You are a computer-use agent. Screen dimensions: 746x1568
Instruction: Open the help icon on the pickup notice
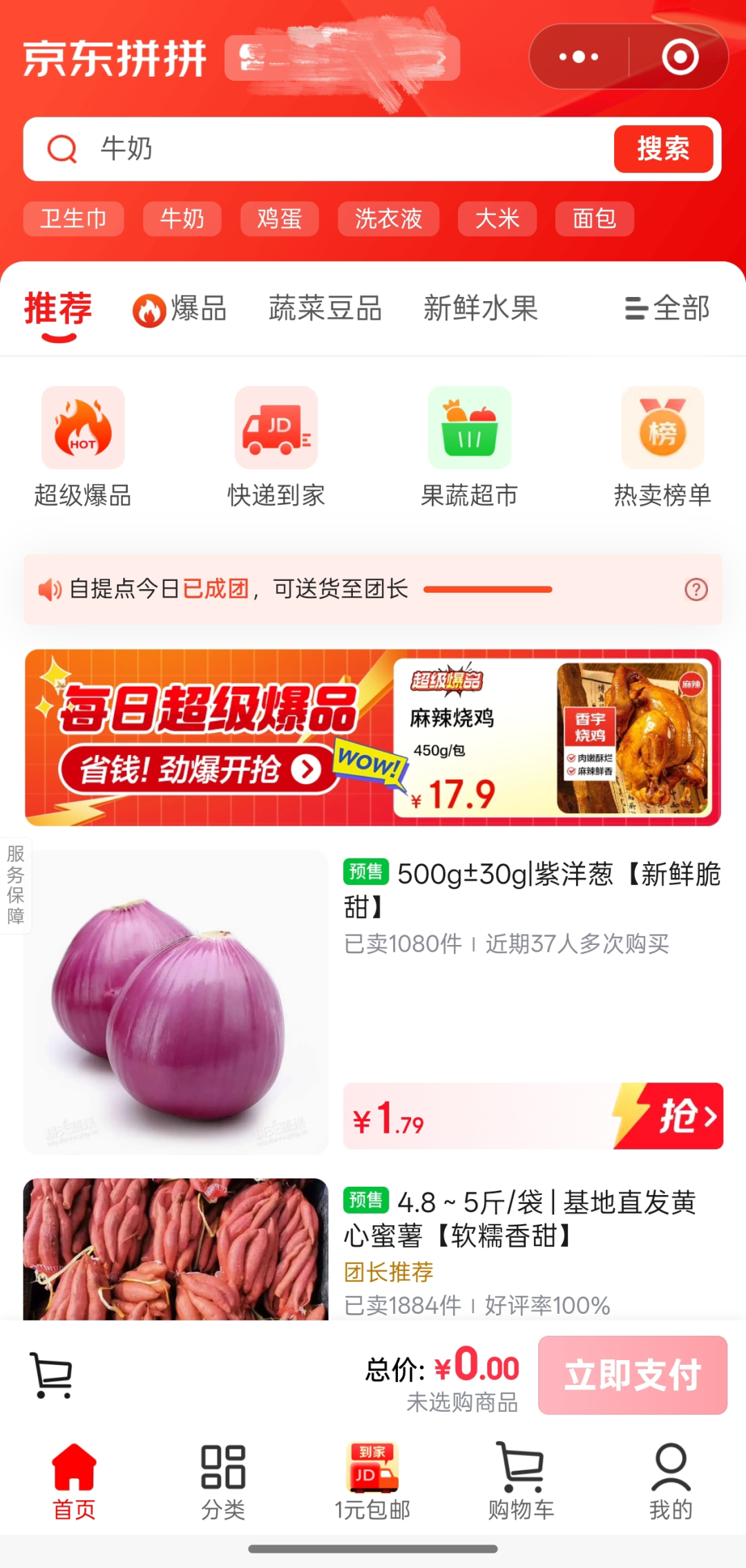point(696,589)
